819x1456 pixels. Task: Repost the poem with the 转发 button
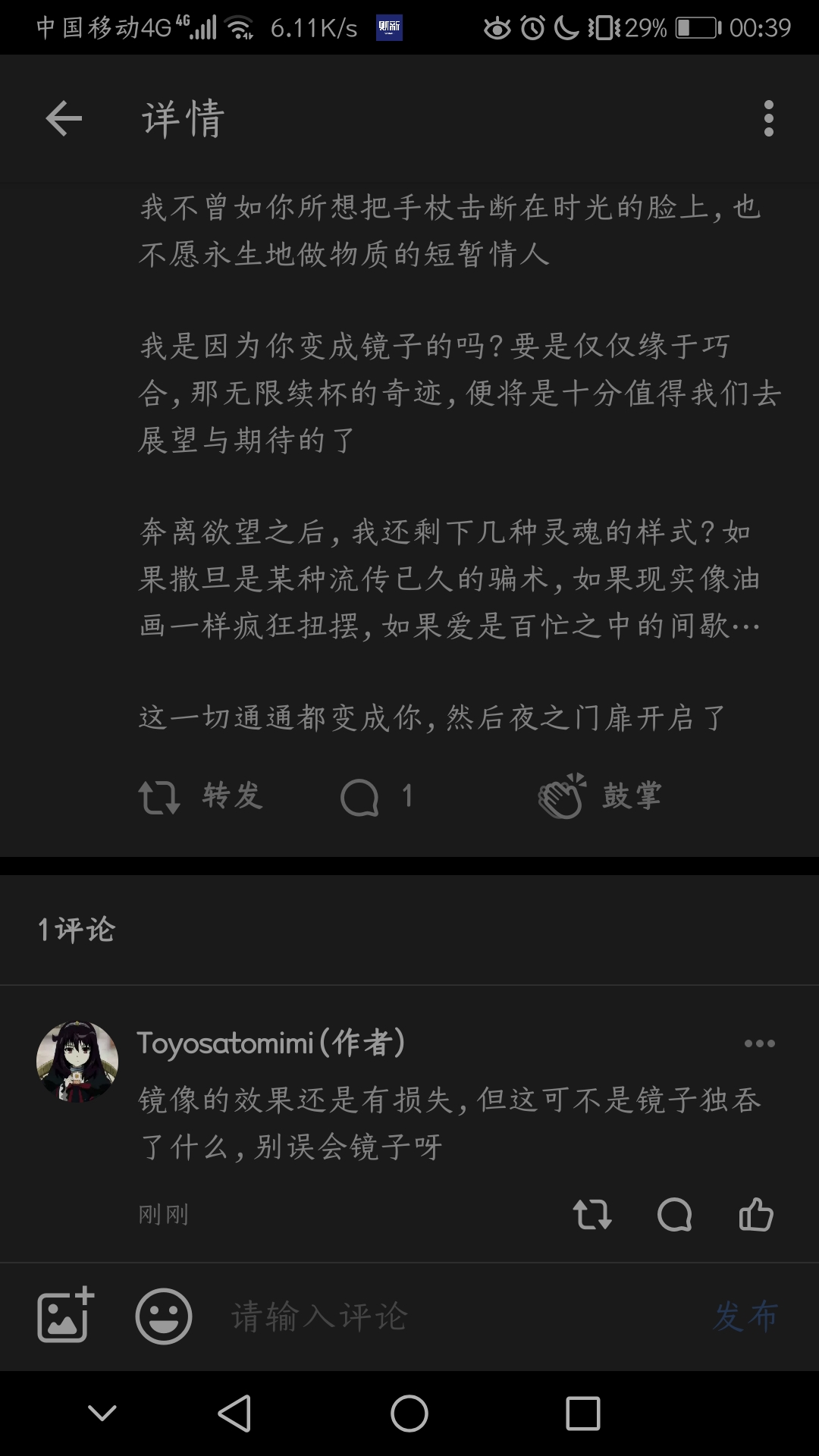201,796
